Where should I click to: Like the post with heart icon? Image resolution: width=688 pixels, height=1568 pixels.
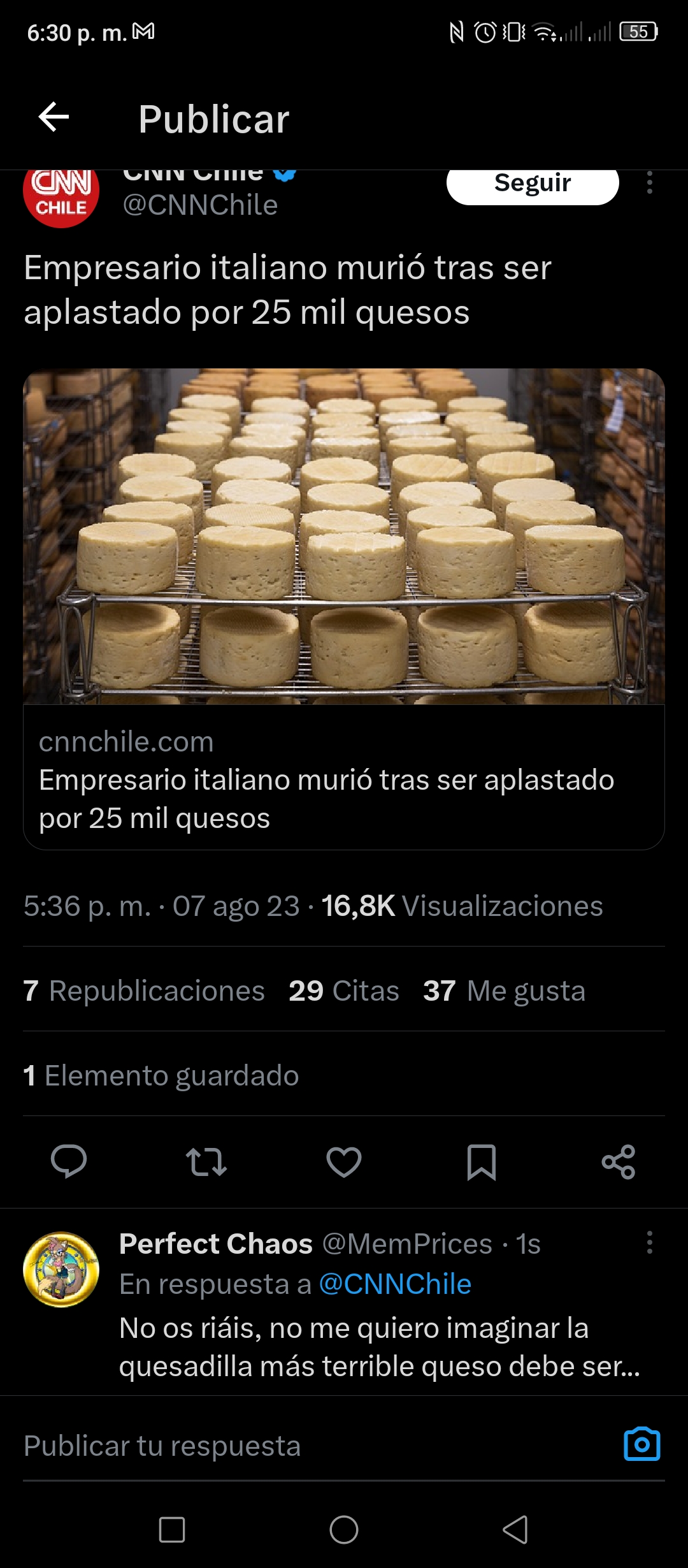344,1161
